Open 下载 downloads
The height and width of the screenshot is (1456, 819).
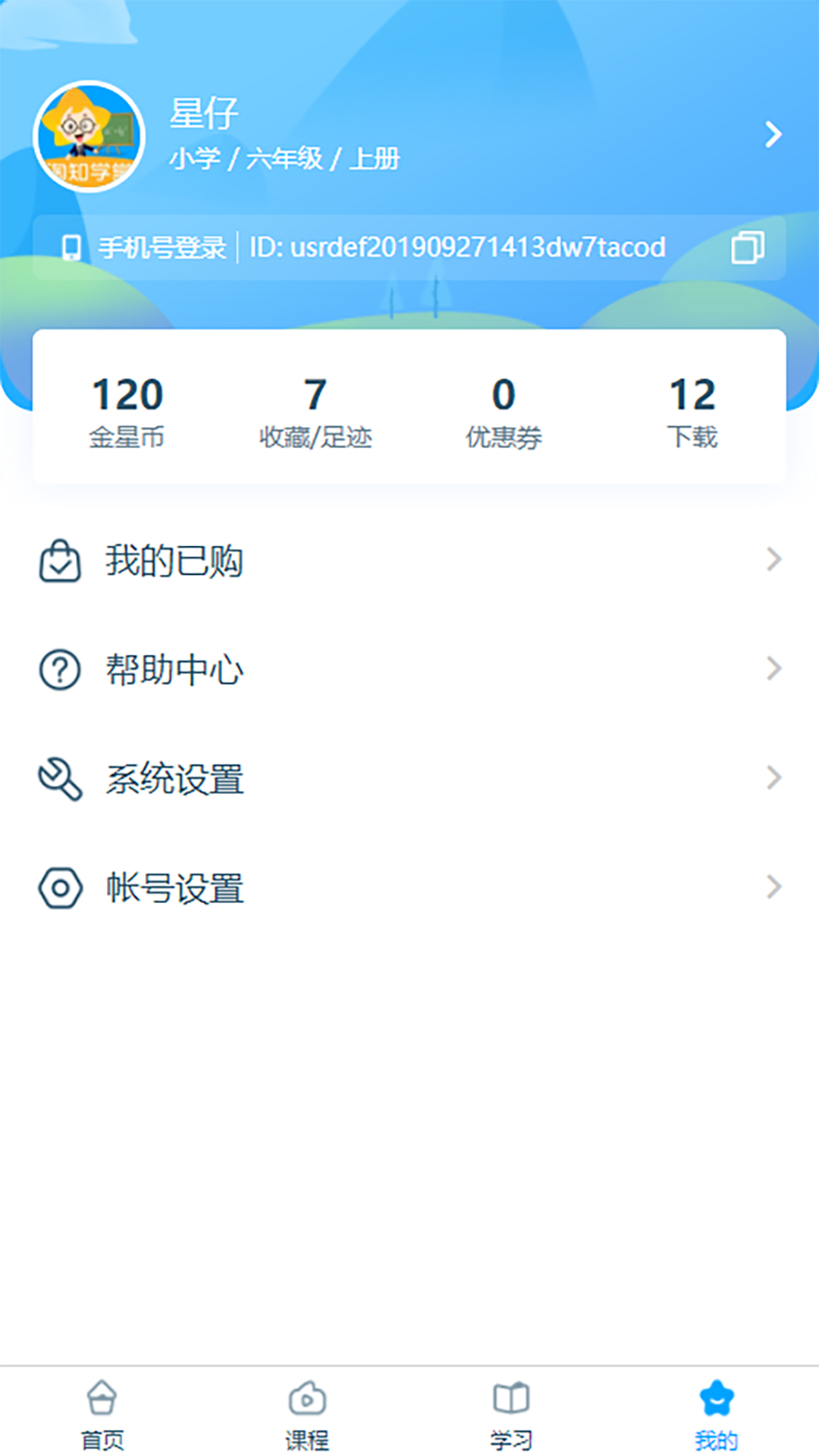[692, 410]
